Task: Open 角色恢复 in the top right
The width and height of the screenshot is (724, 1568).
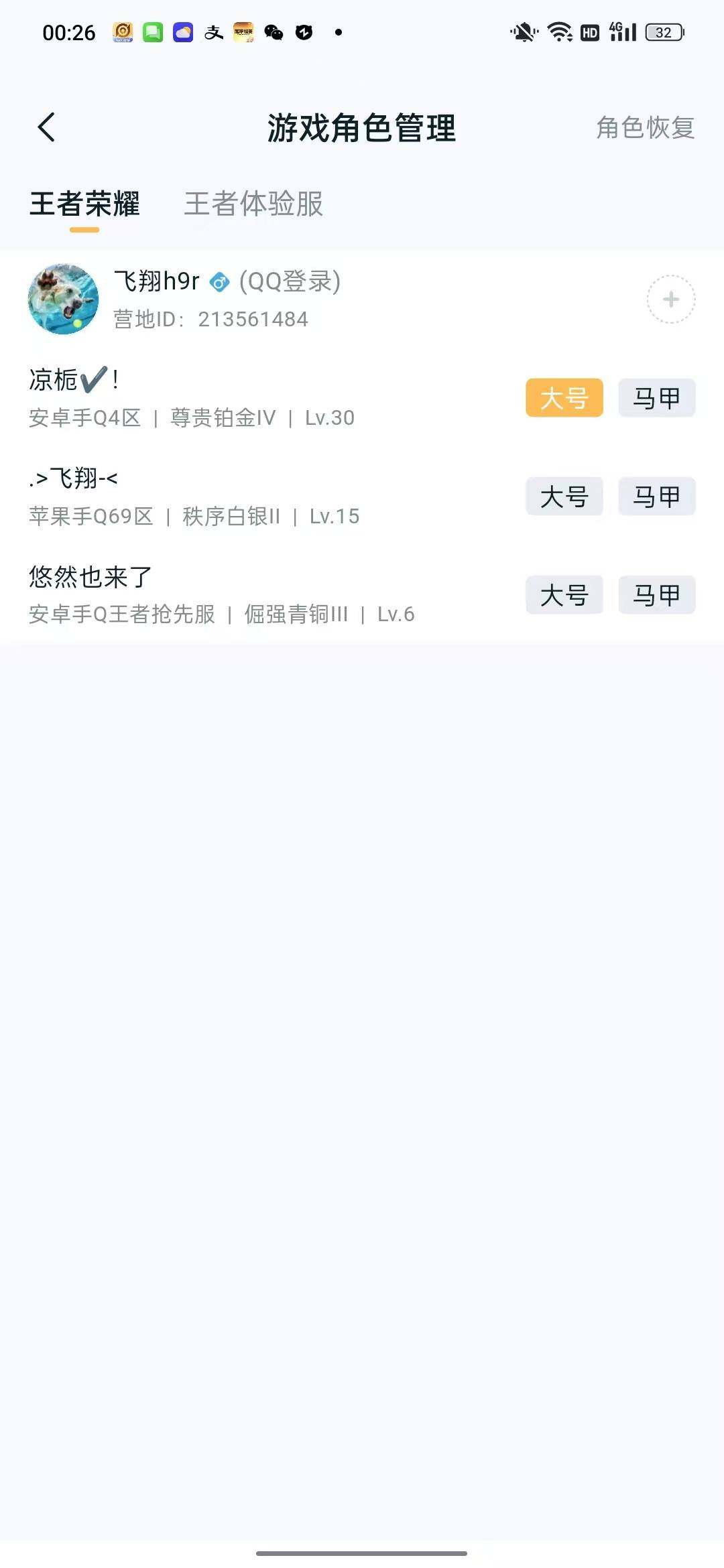Action: point(644,127)
